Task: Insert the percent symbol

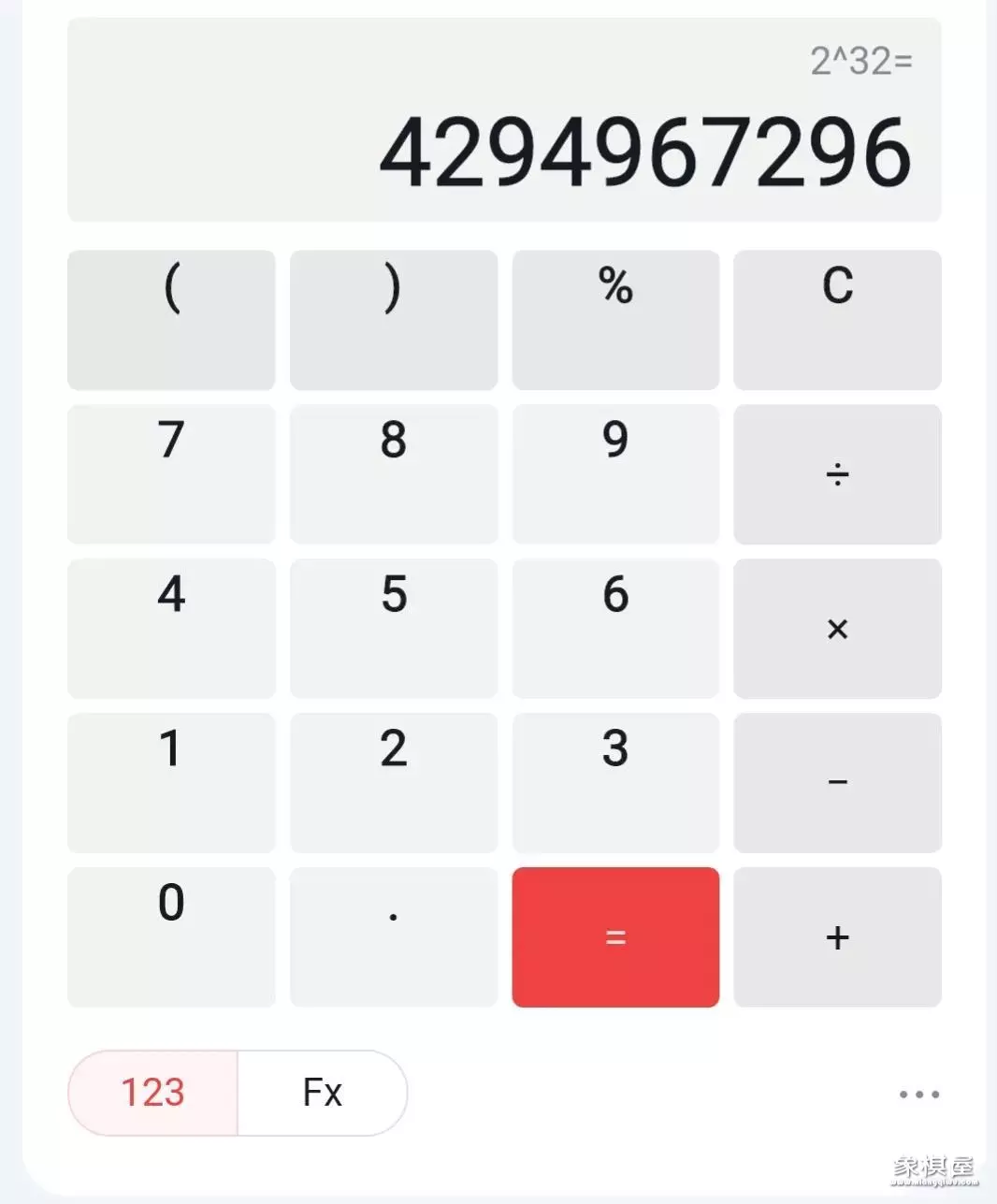Action: click(x=615, y=319)
